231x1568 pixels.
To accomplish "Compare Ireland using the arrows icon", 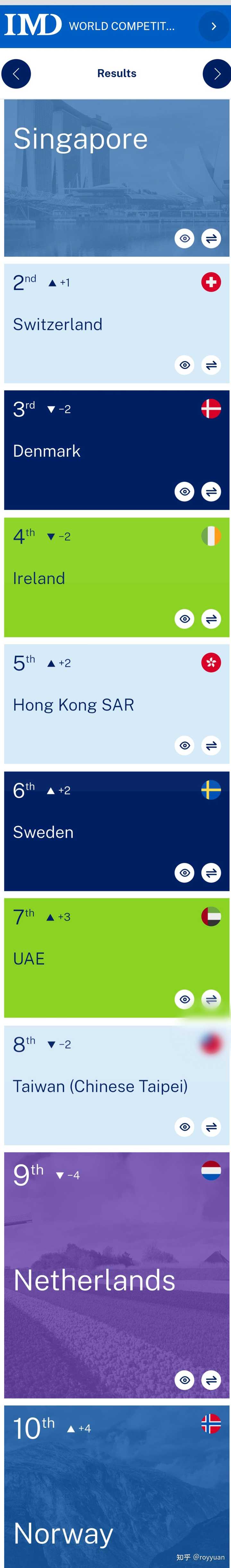I will pyautogui.click(x=211, y=618).
